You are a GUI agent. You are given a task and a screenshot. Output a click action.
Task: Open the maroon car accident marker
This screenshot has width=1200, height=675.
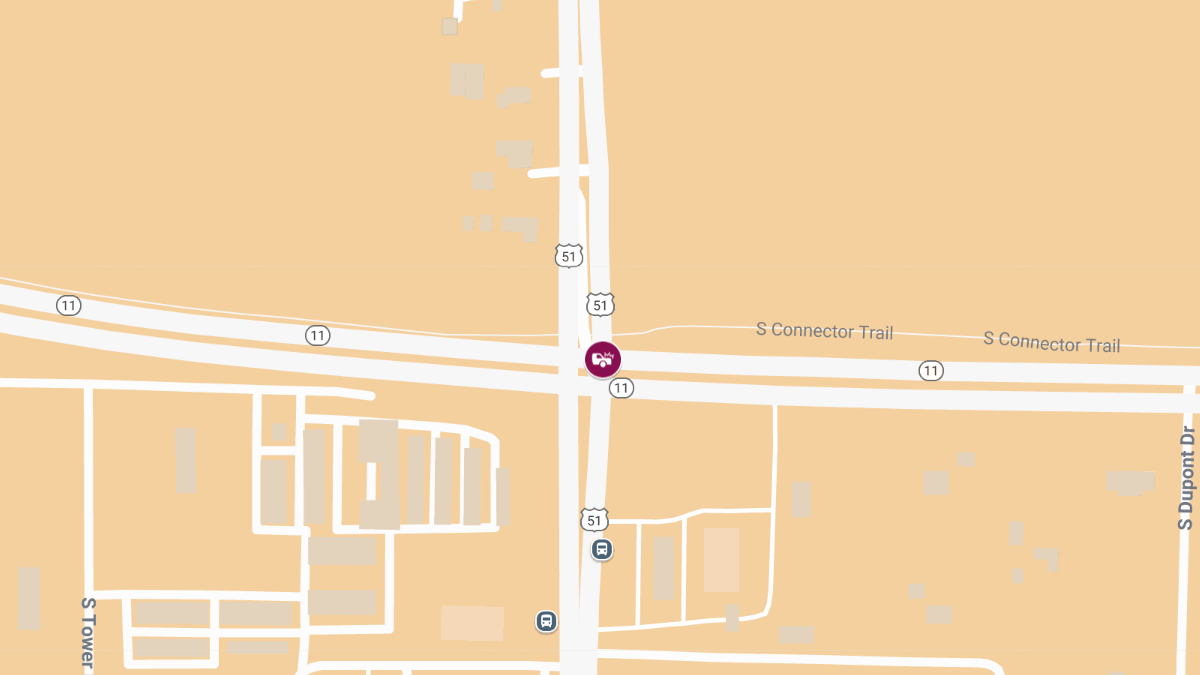(602, 359)
